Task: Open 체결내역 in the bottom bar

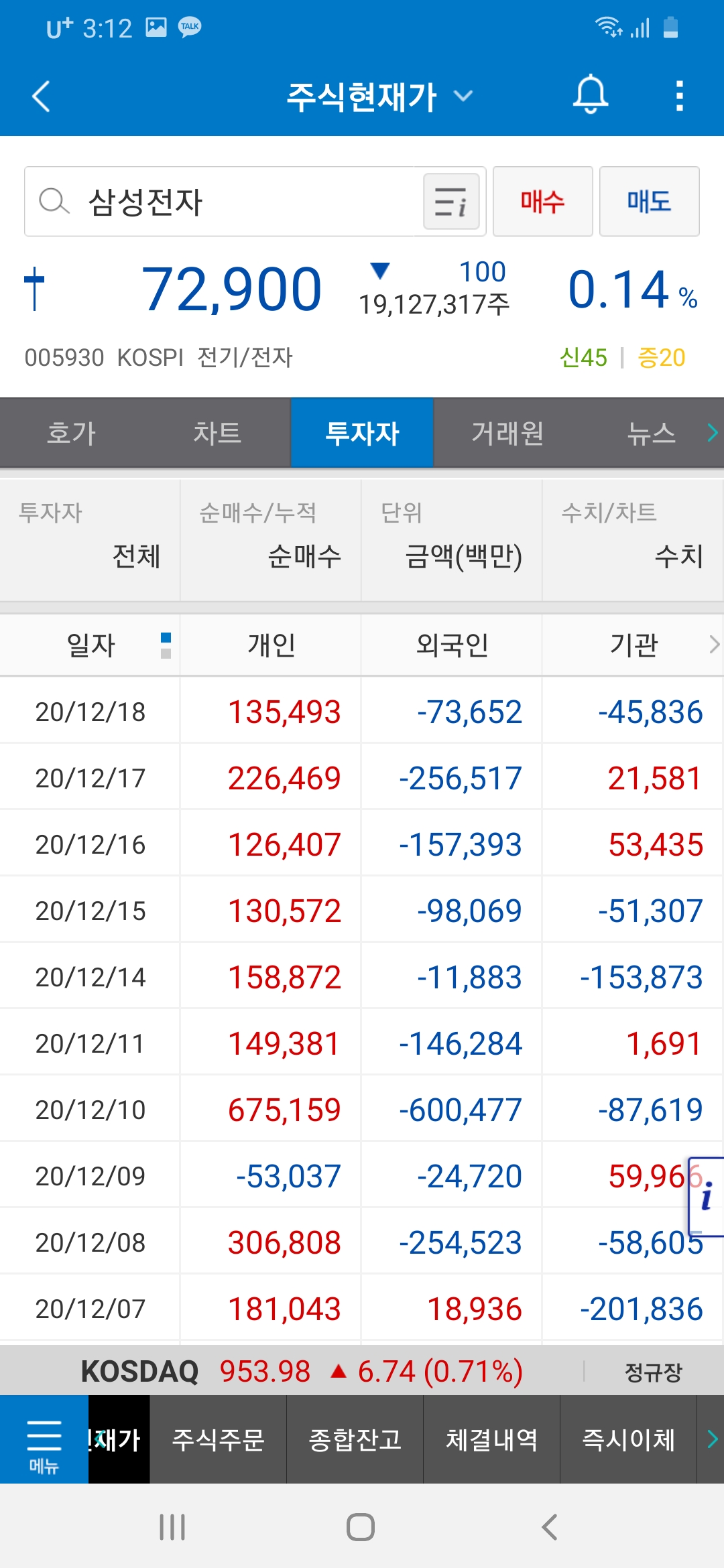Action: (492, 1440)
